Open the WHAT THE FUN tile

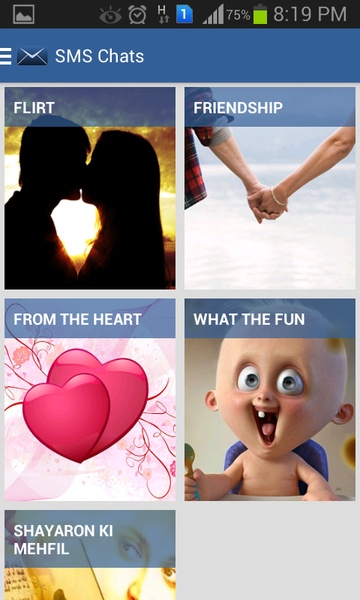[x=270, y=399]
